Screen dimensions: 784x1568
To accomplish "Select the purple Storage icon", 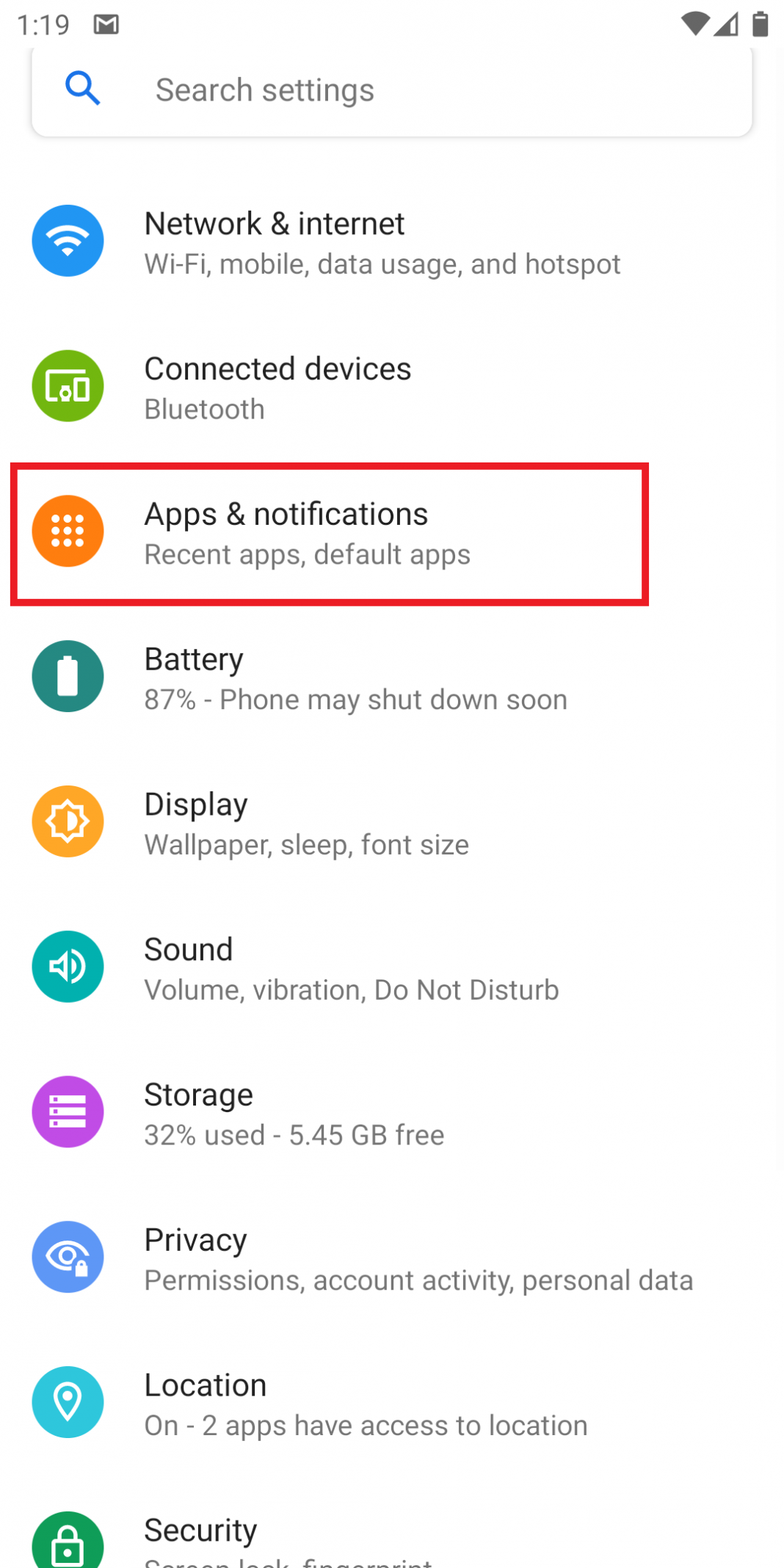I will coord(68,1111).
